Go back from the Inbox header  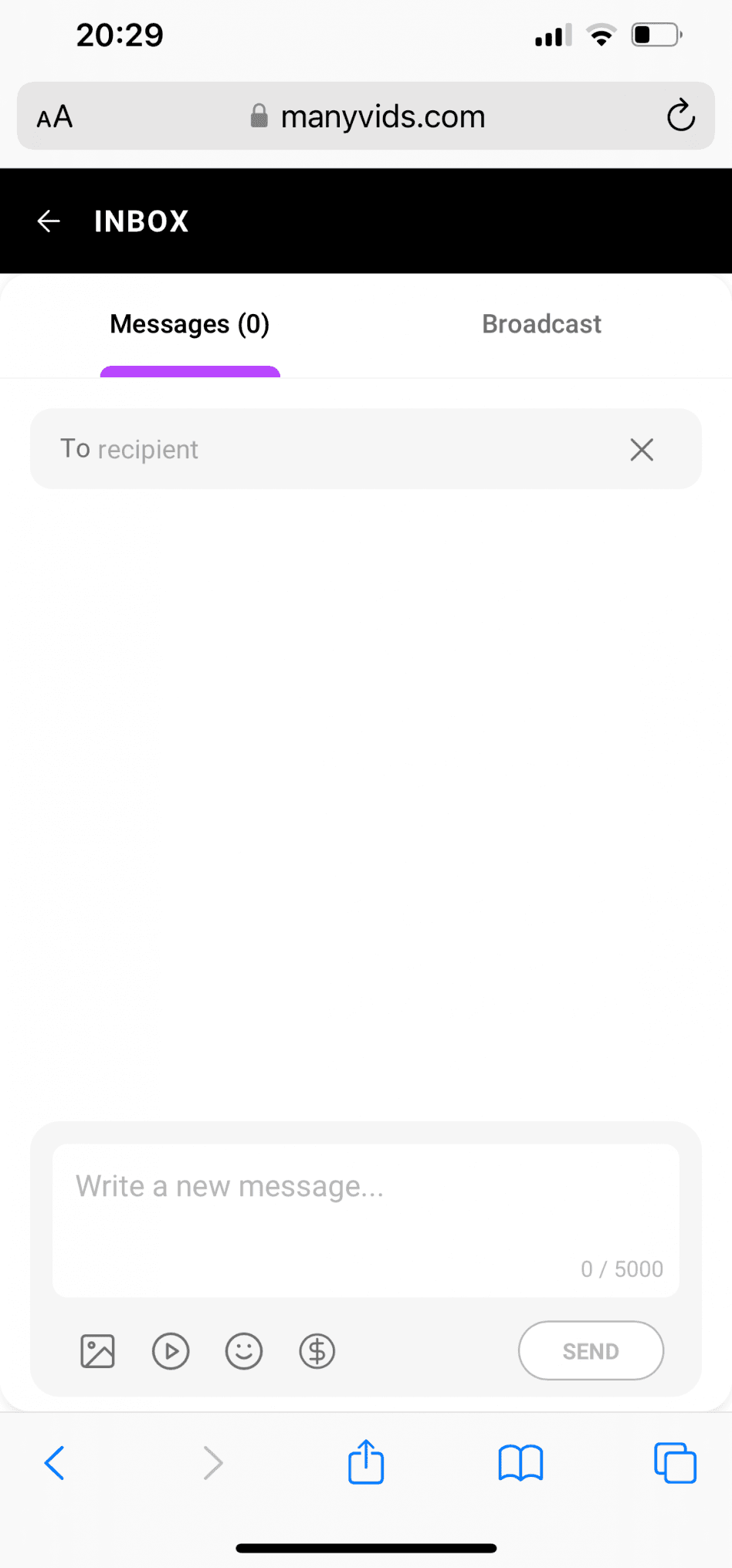(49, 221)
